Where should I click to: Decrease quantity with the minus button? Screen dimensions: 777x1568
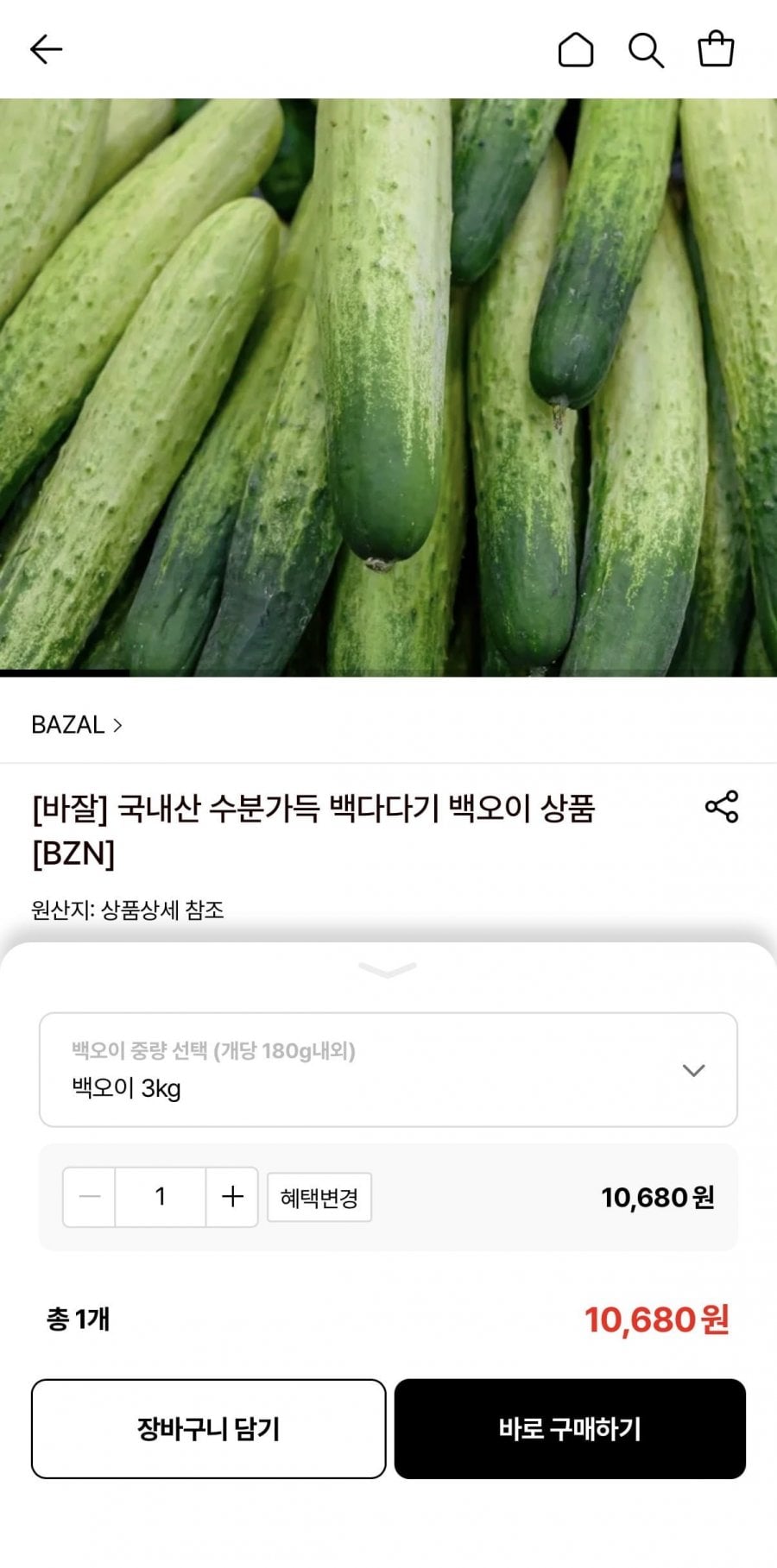coord(90,1197)
